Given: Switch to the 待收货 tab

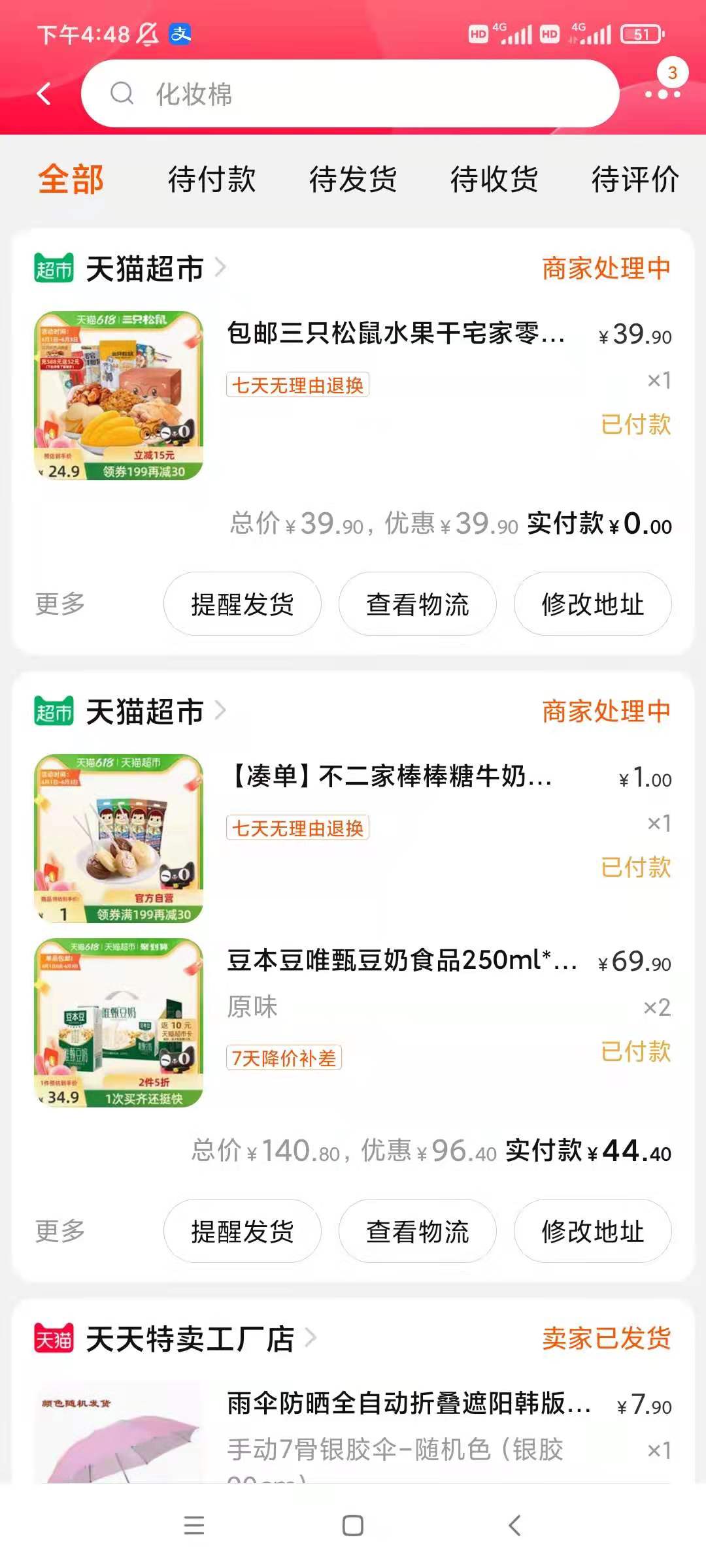Looking at the screenshot, I should coord(494,179).
